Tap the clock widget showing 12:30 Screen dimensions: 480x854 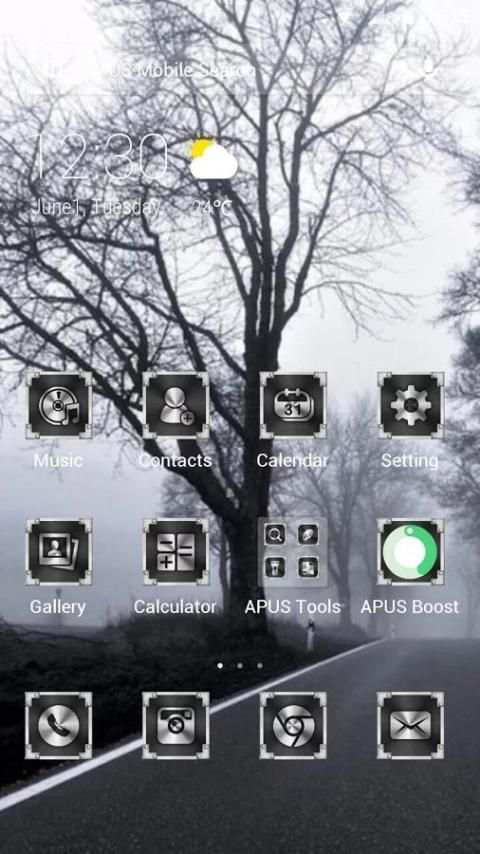102,157
